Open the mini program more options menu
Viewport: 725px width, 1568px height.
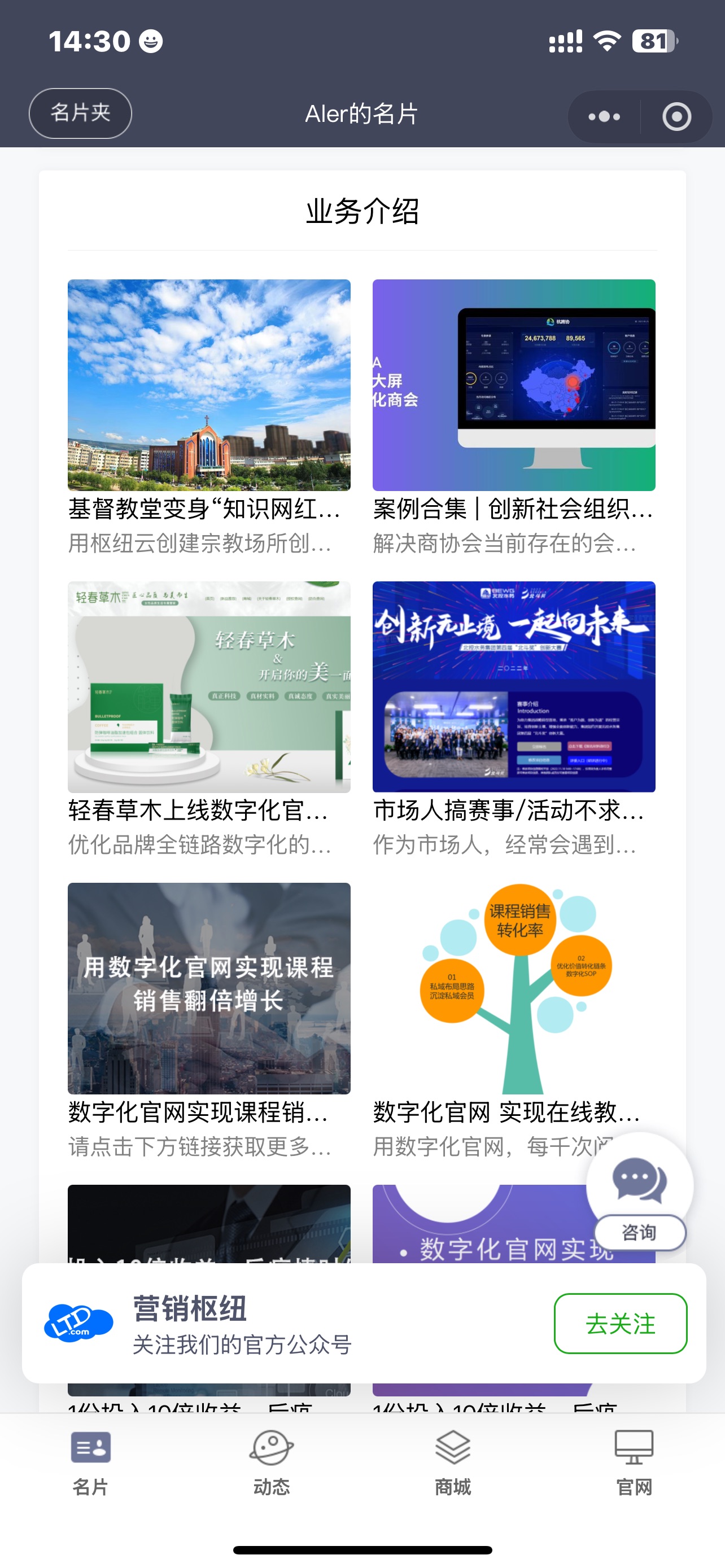pos(604,116)
